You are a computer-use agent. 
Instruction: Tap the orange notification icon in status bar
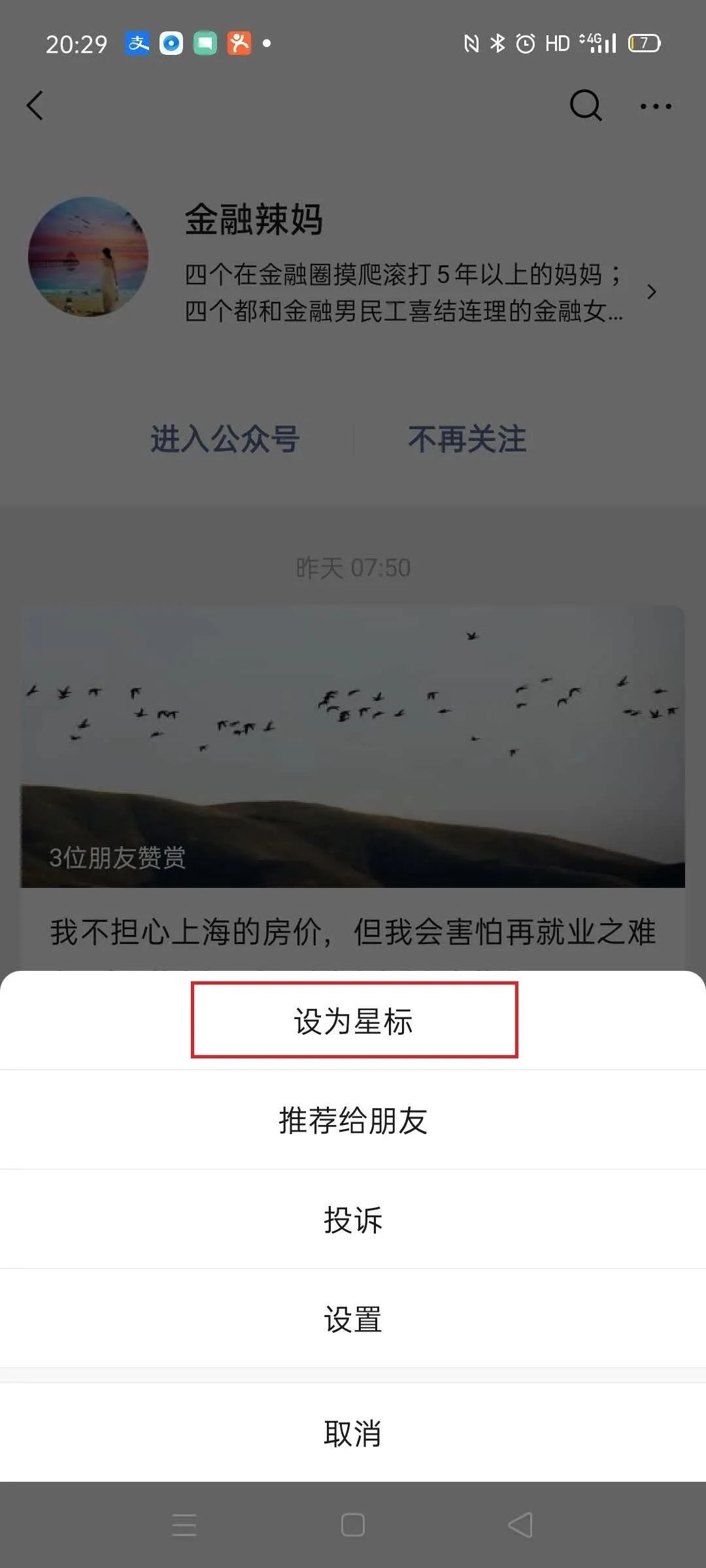(240, 43)
